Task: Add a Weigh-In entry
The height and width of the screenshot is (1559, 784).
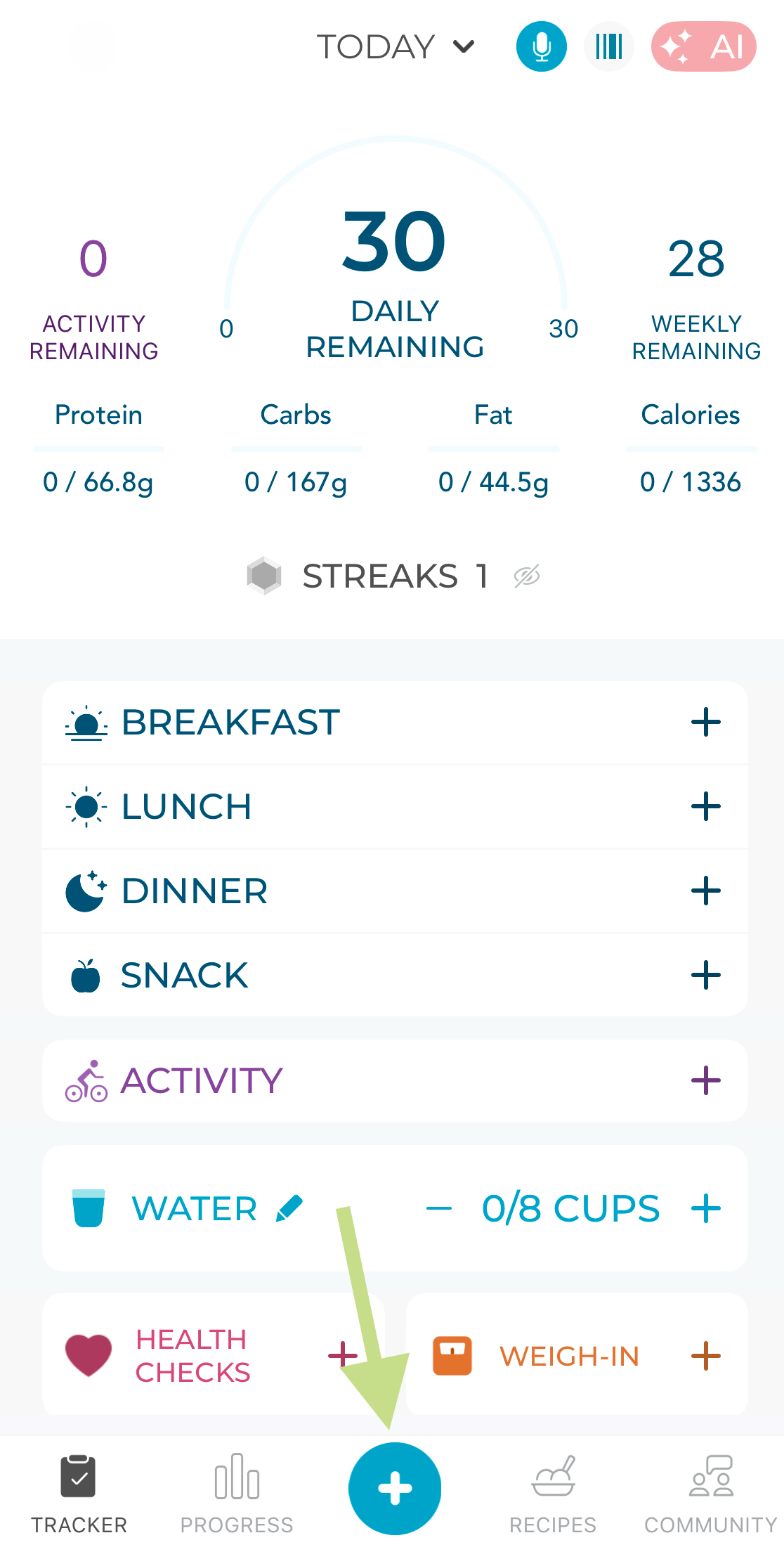Action: (705, 1356)
